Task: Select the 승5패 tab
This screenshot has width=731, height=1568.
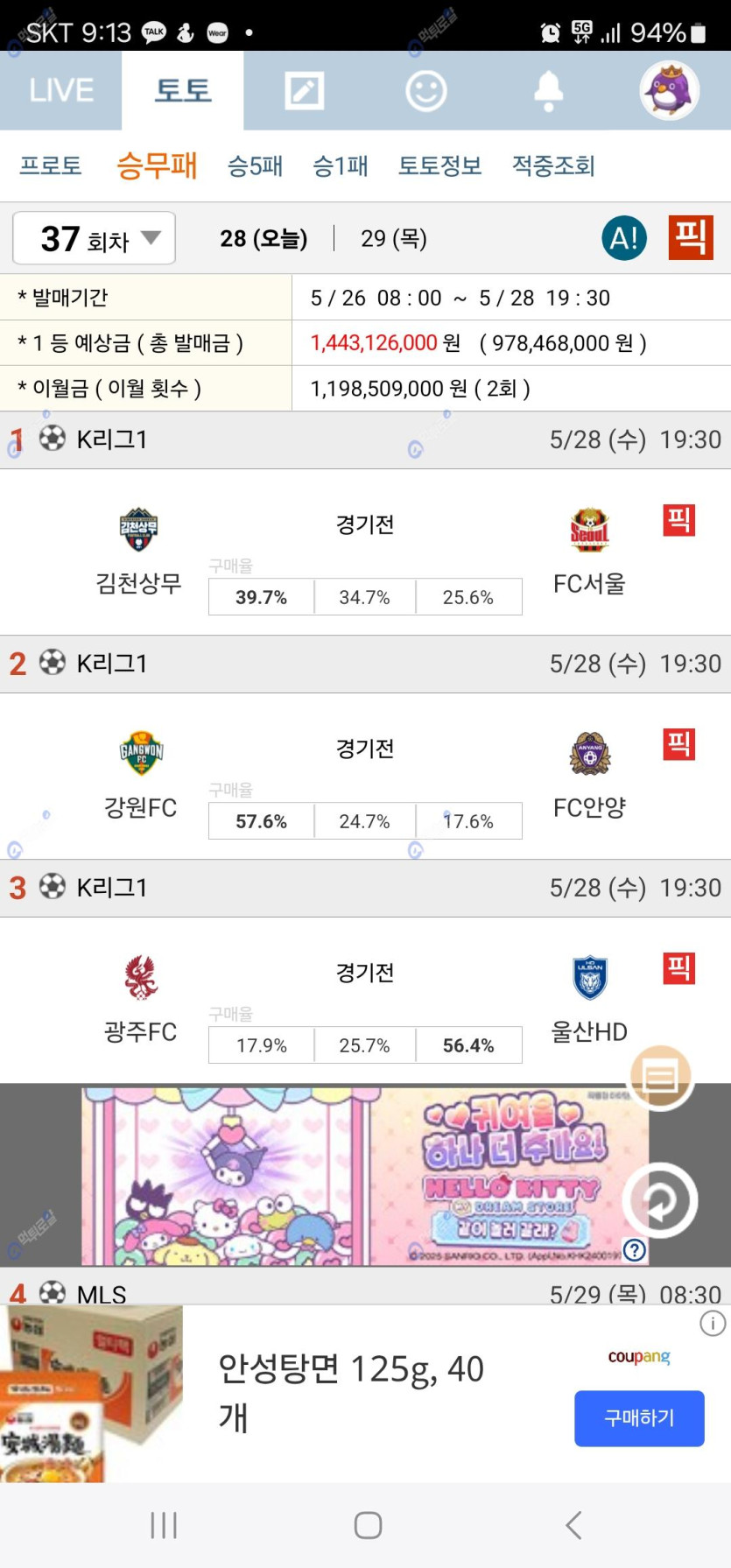Action: (255, 165)
